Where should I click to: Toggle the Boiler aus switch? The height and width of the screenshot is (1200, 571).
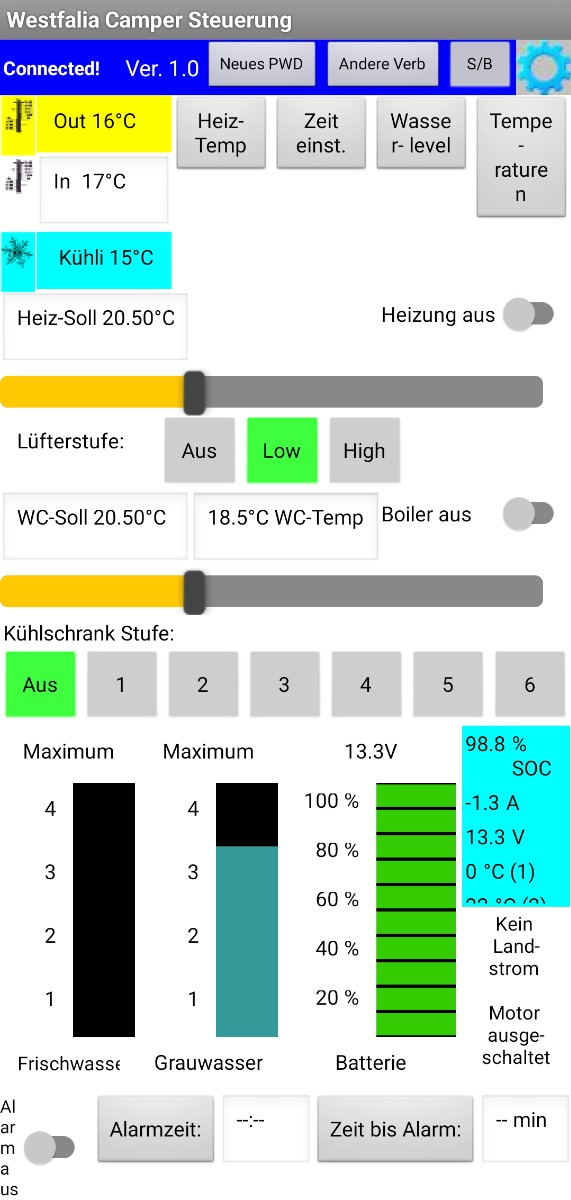click(x=527, y=513)
